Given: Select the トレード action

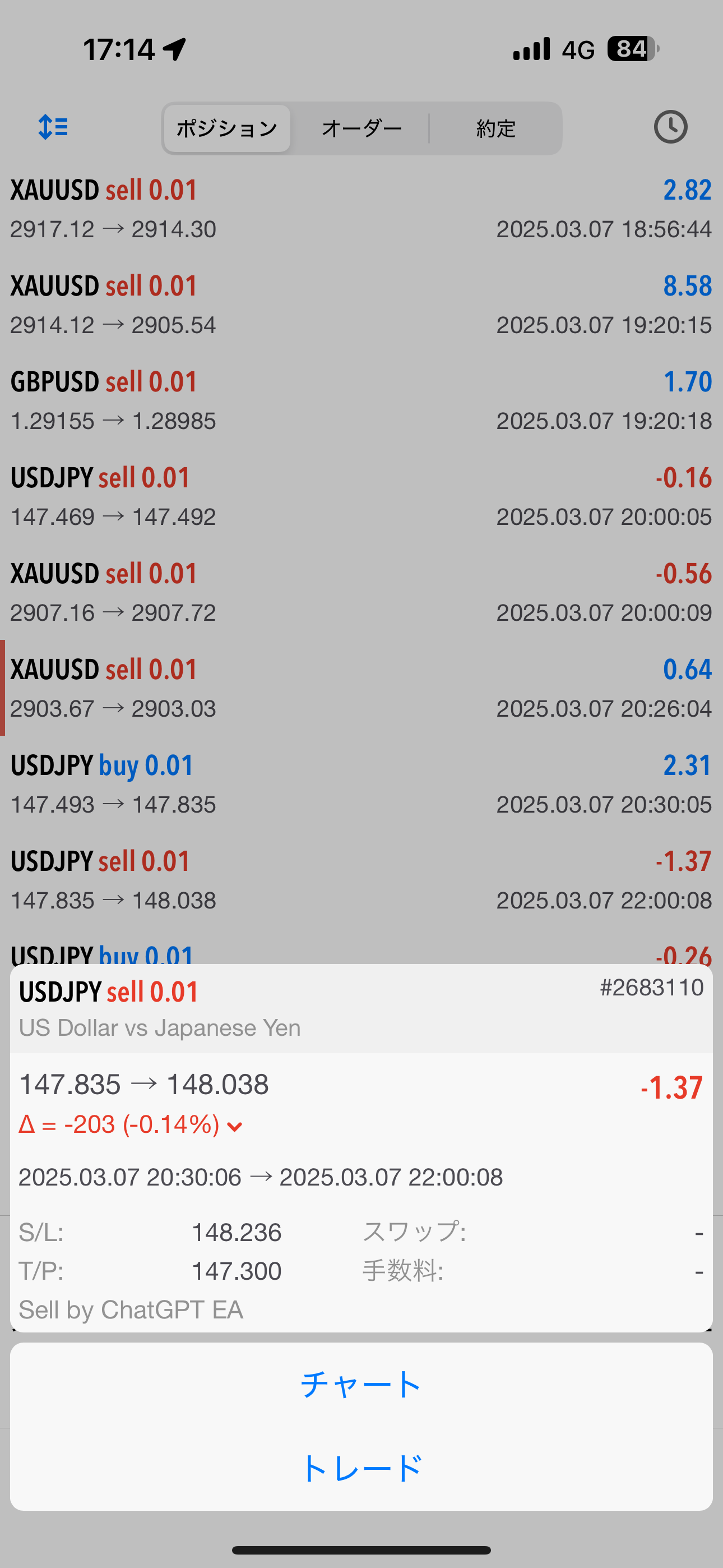Looking at the screenshot, I should 361,1468.
